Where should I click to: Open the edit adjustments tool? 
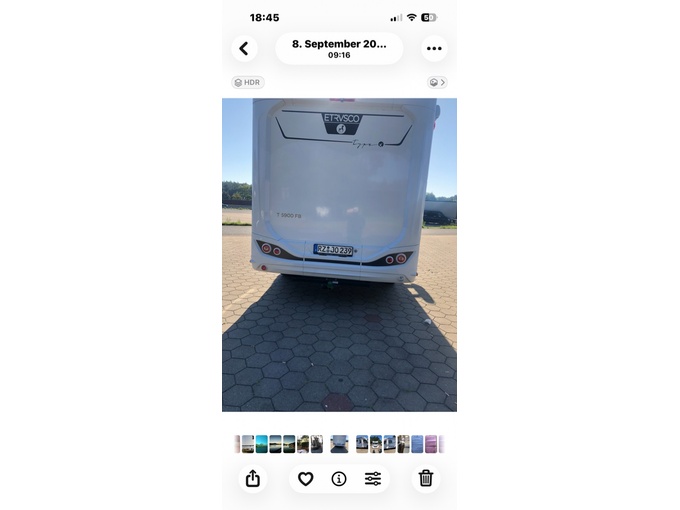[x=373, y=479]
